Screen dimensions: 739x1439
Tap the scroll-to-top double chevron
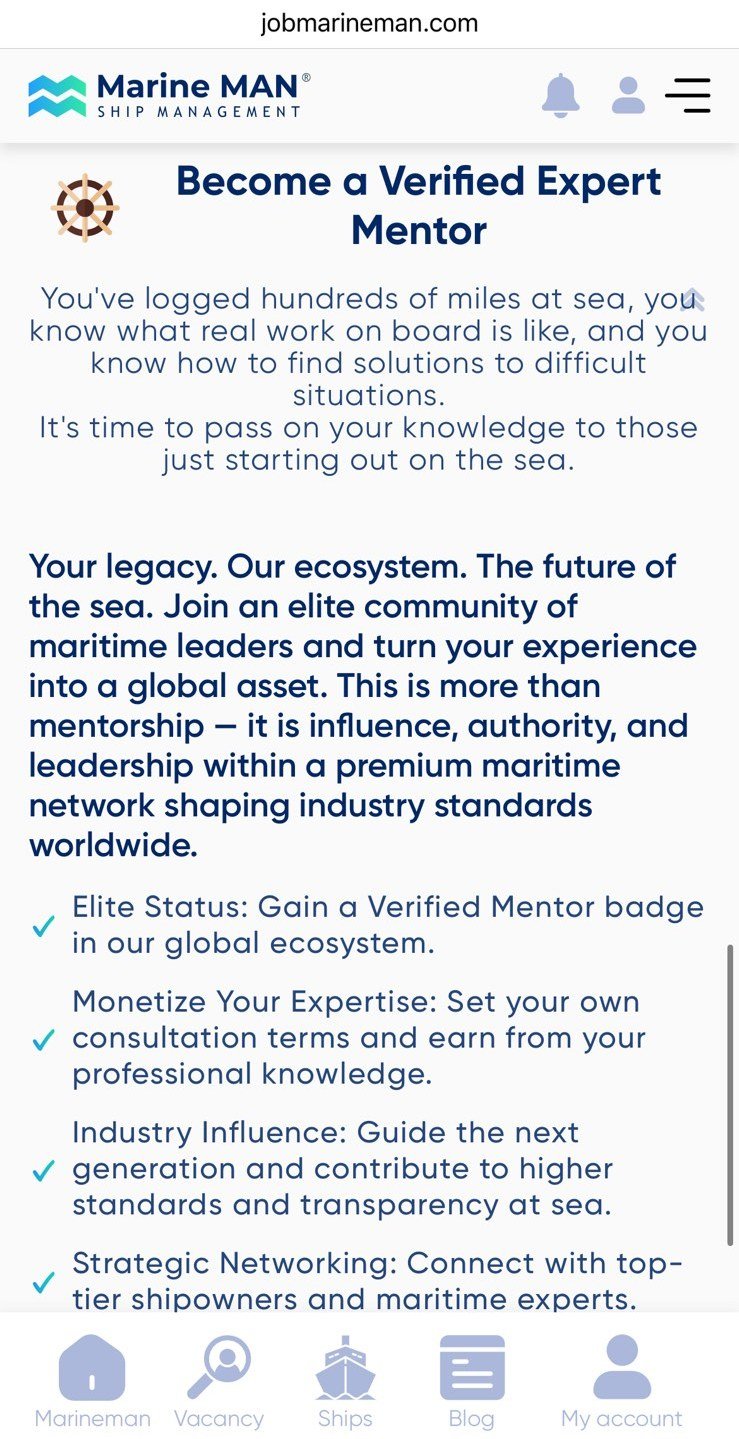click(693, 299)
